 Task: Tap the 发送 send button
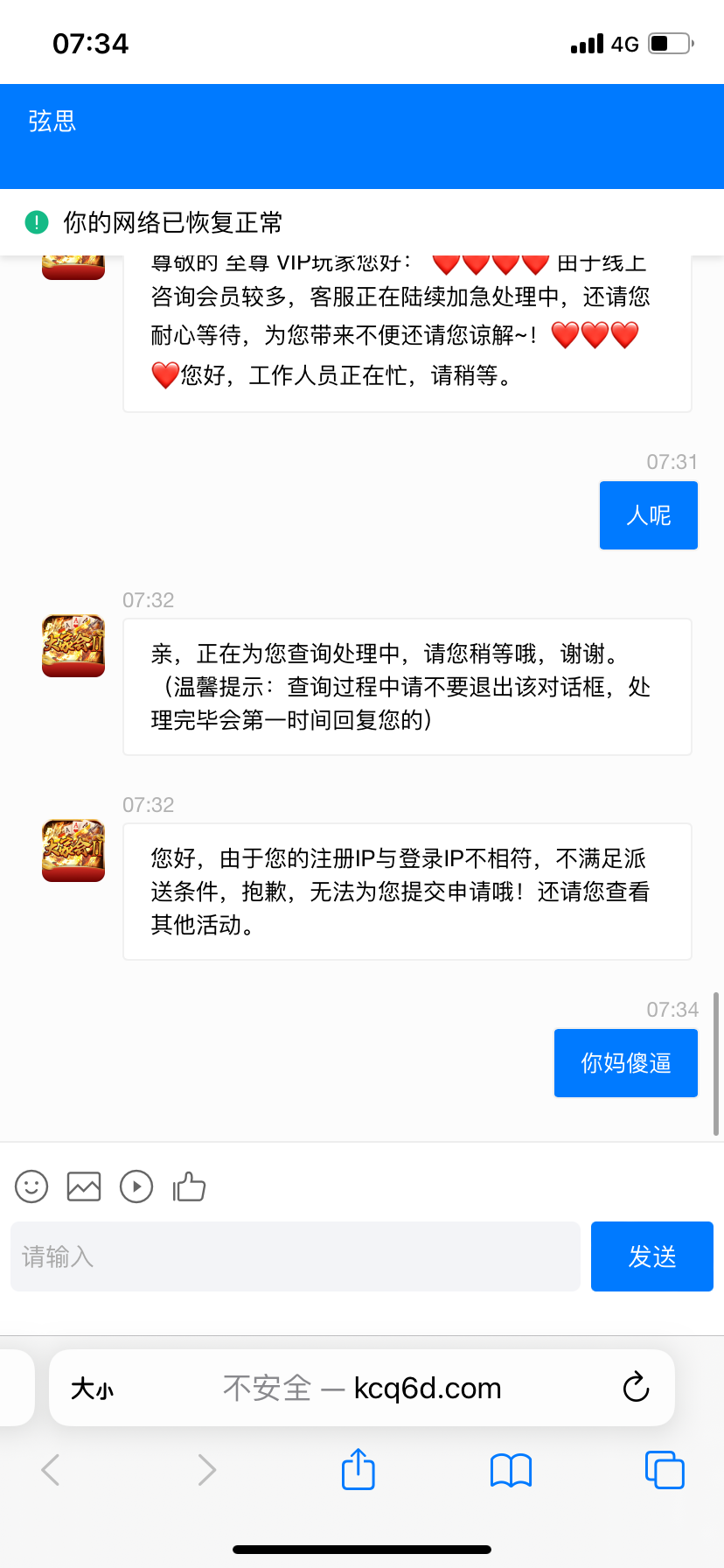[x=652, y=1256]
